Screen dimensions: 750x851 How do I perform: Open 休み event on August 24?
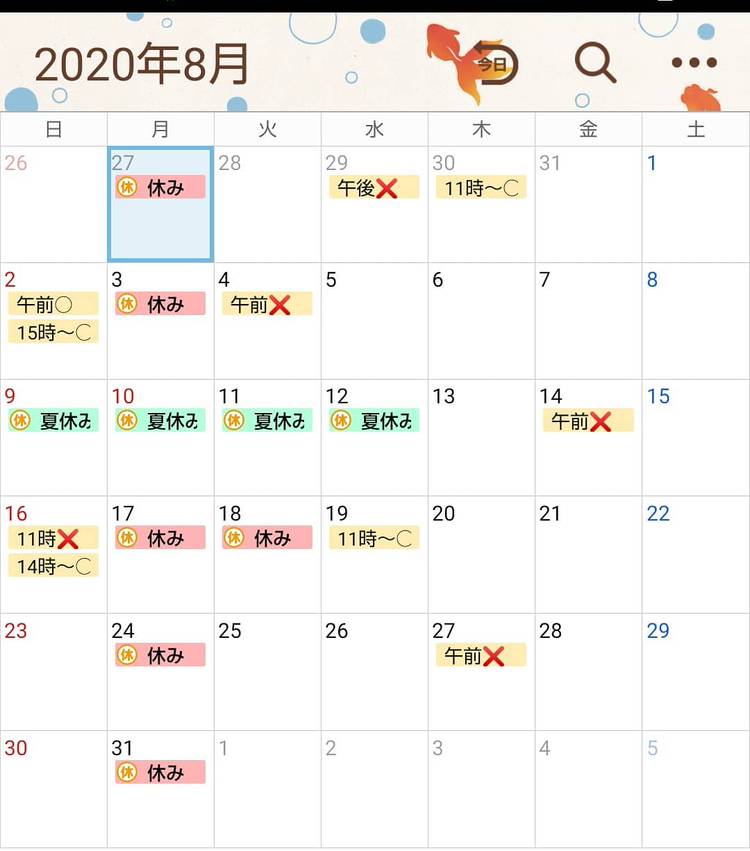coord(160,655)
